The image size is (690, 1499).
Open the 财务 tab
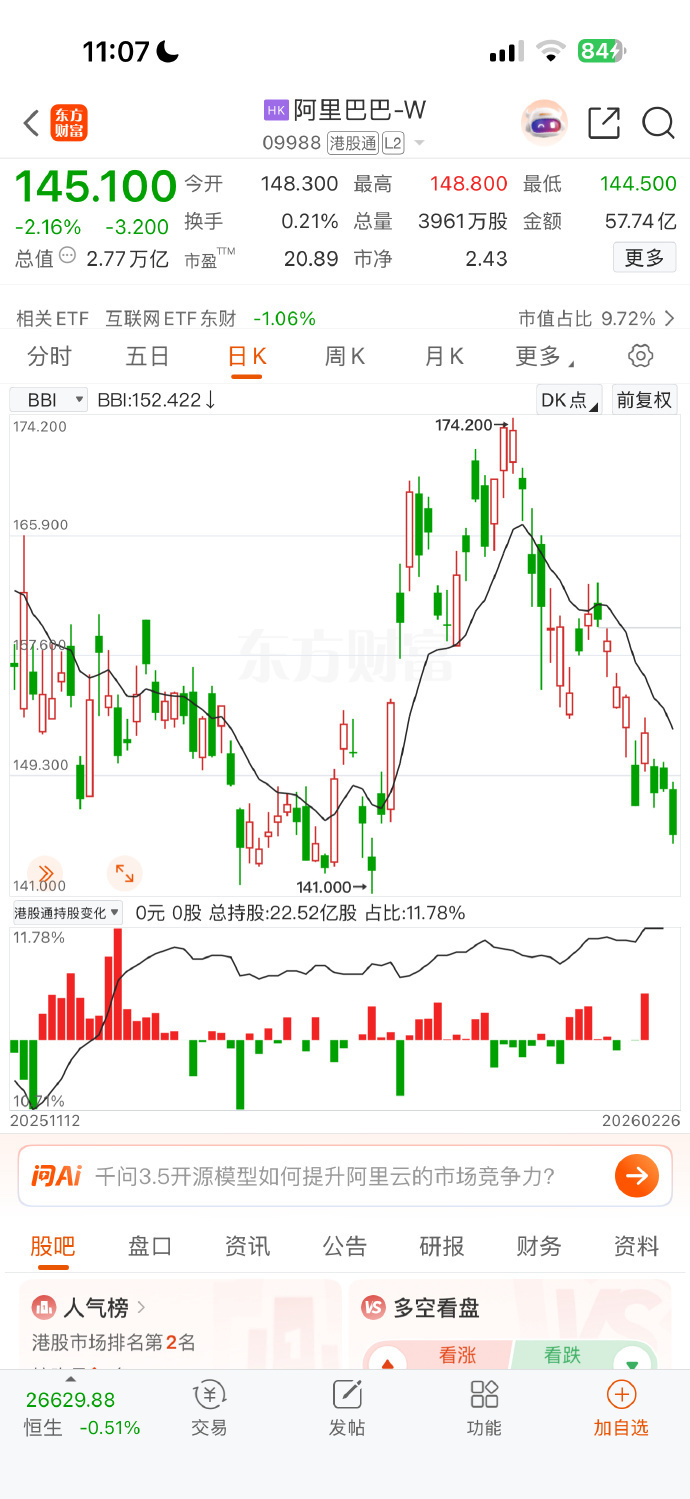pyautogui.click(x=538, y=1246)
